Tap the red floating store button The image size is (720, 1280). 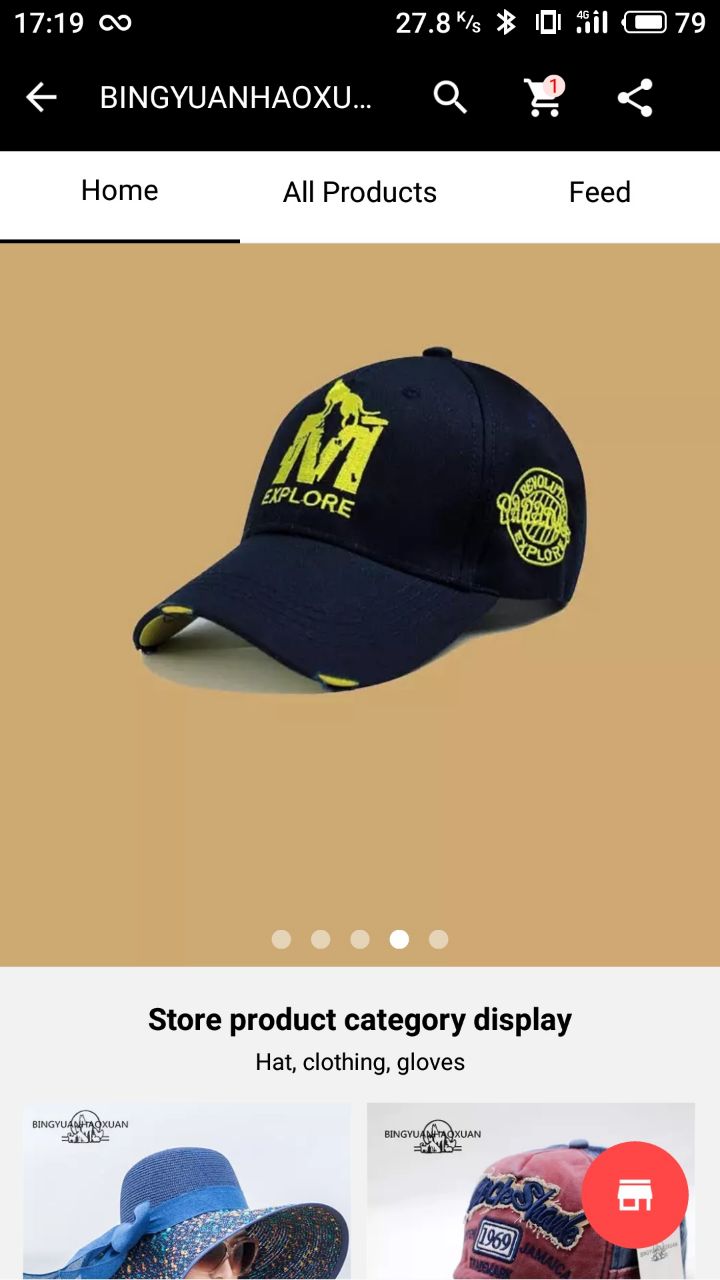click(635, 1195)
